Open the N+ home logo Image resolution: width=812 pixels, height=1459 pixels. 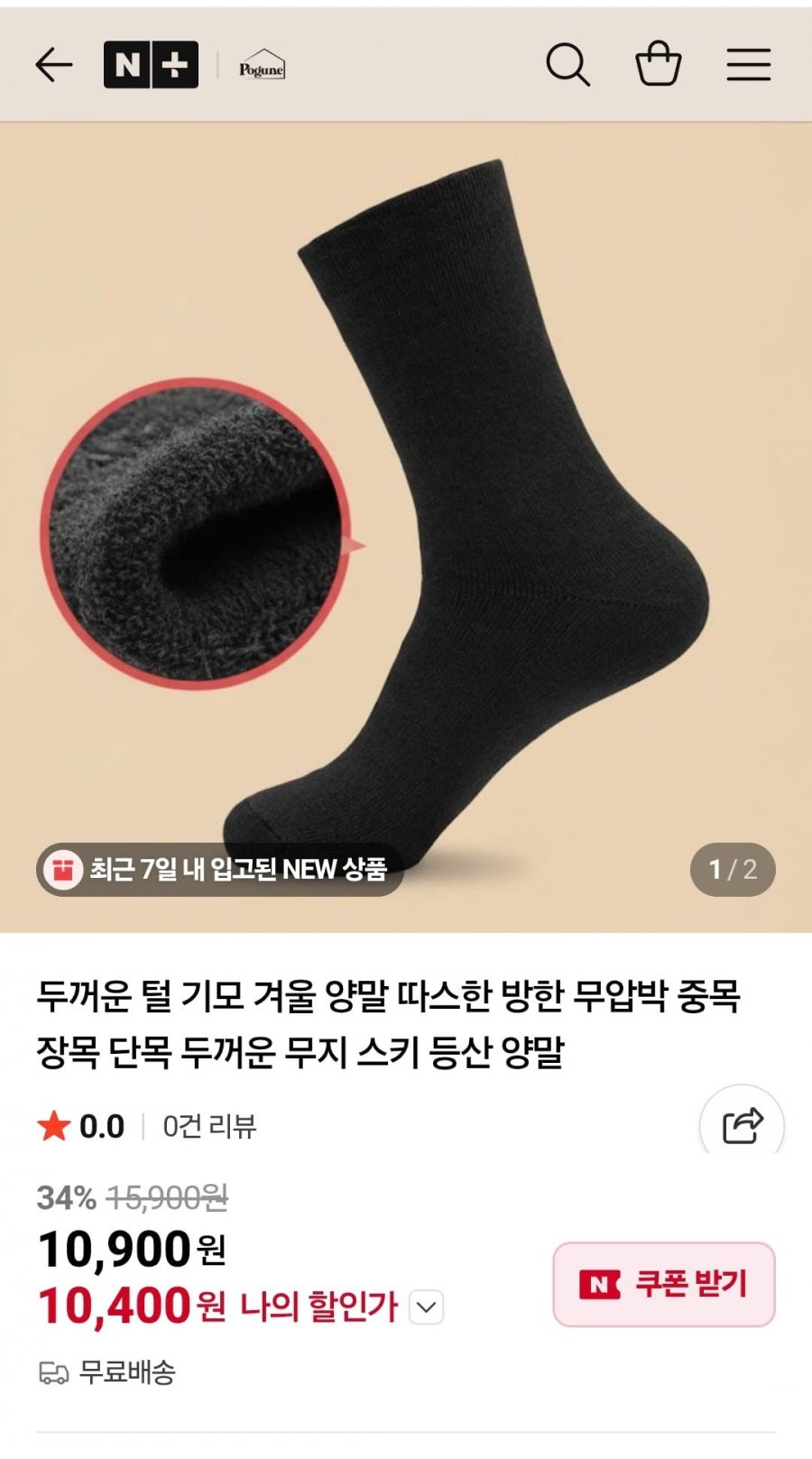click(x=151, y=65)
